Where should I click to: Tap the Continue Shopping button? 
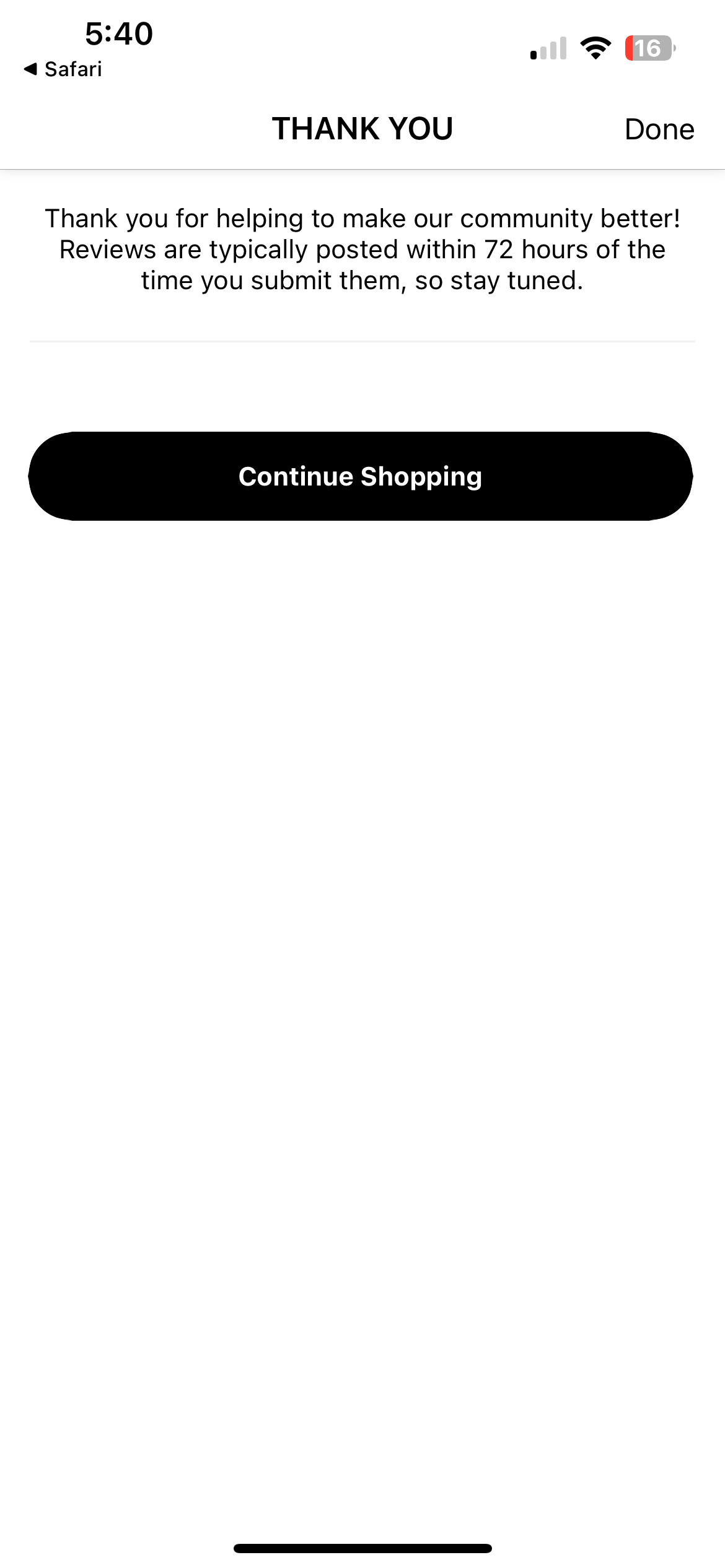(x=361, y=476)
